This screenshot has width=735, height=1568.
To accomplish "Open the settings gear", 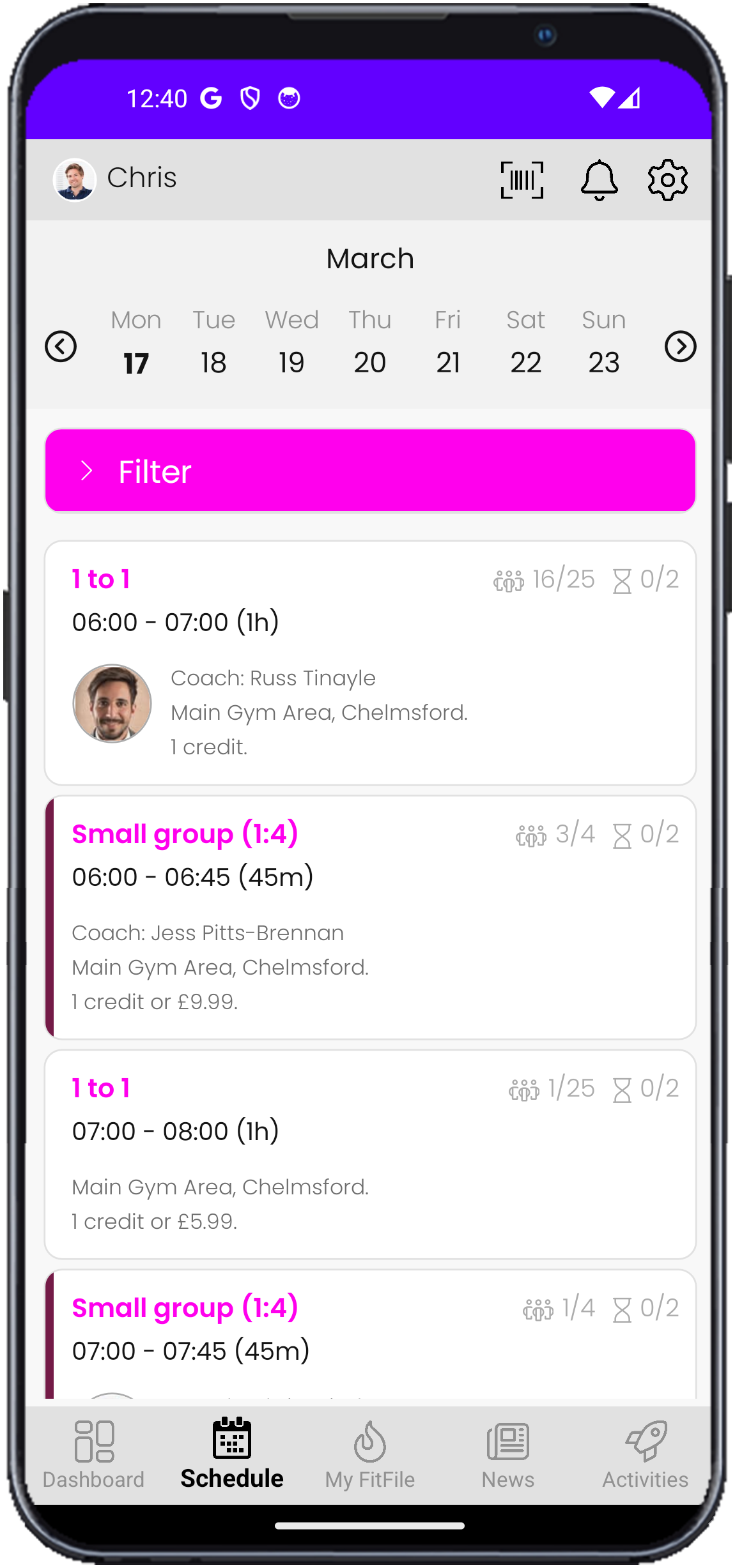I will coord(667,180).
